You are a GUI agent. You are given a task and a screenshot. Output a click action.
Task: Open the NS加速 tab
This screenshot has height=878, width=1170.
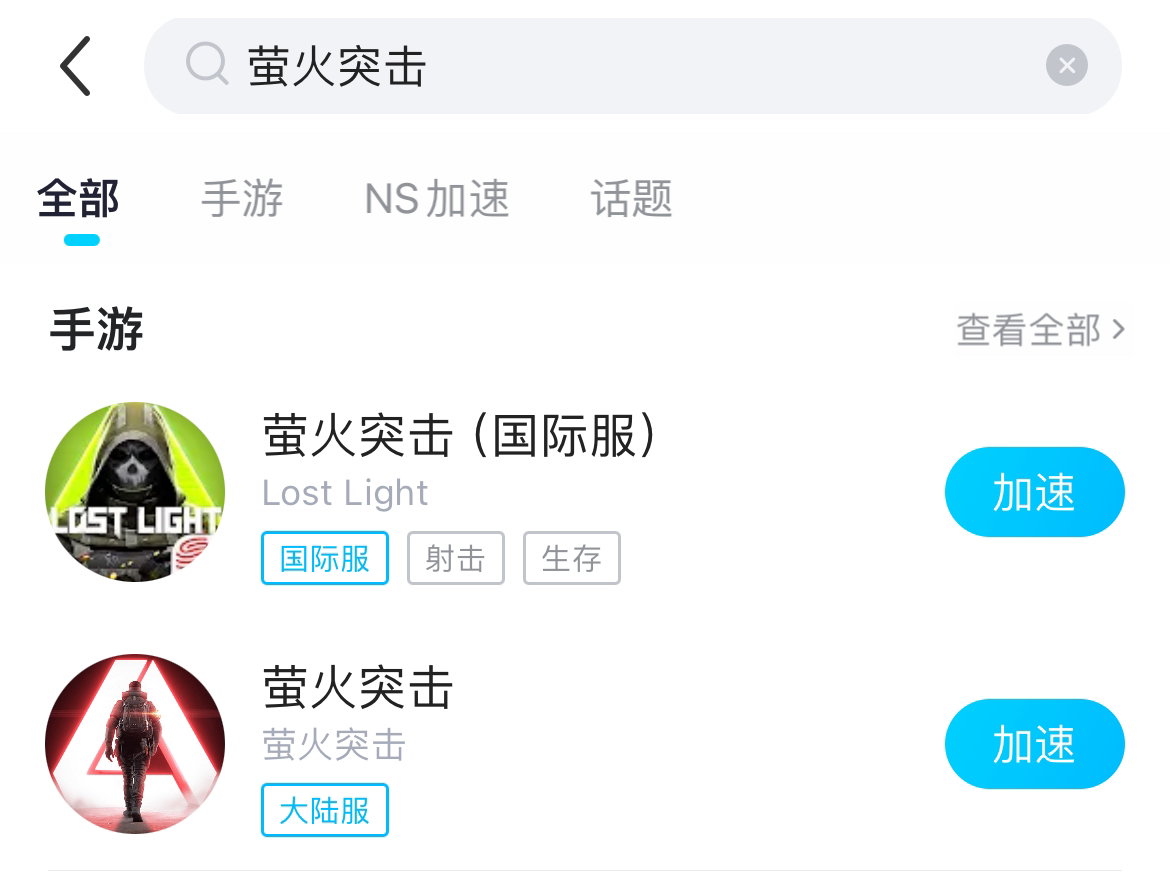point(437,199)
